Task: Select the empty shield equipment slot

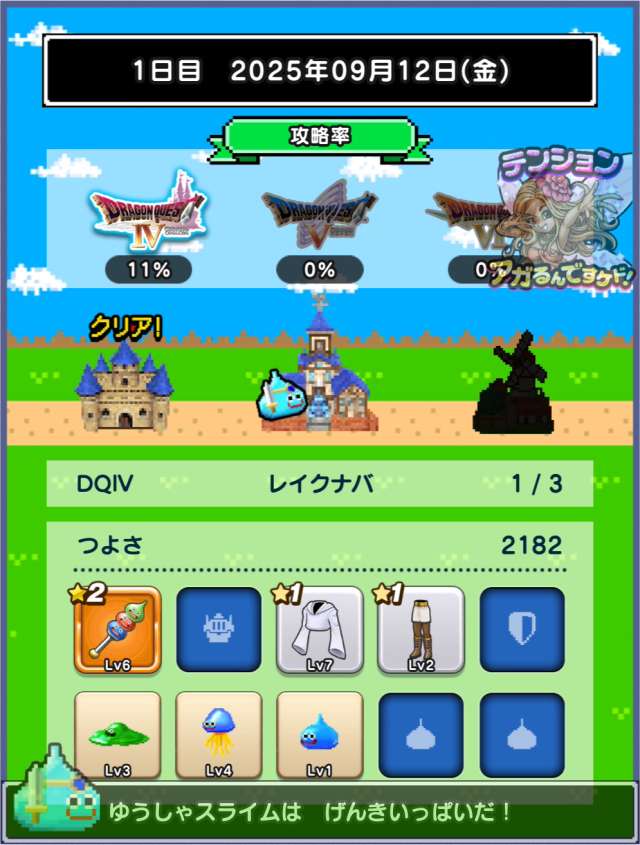Action: [521, 631]
